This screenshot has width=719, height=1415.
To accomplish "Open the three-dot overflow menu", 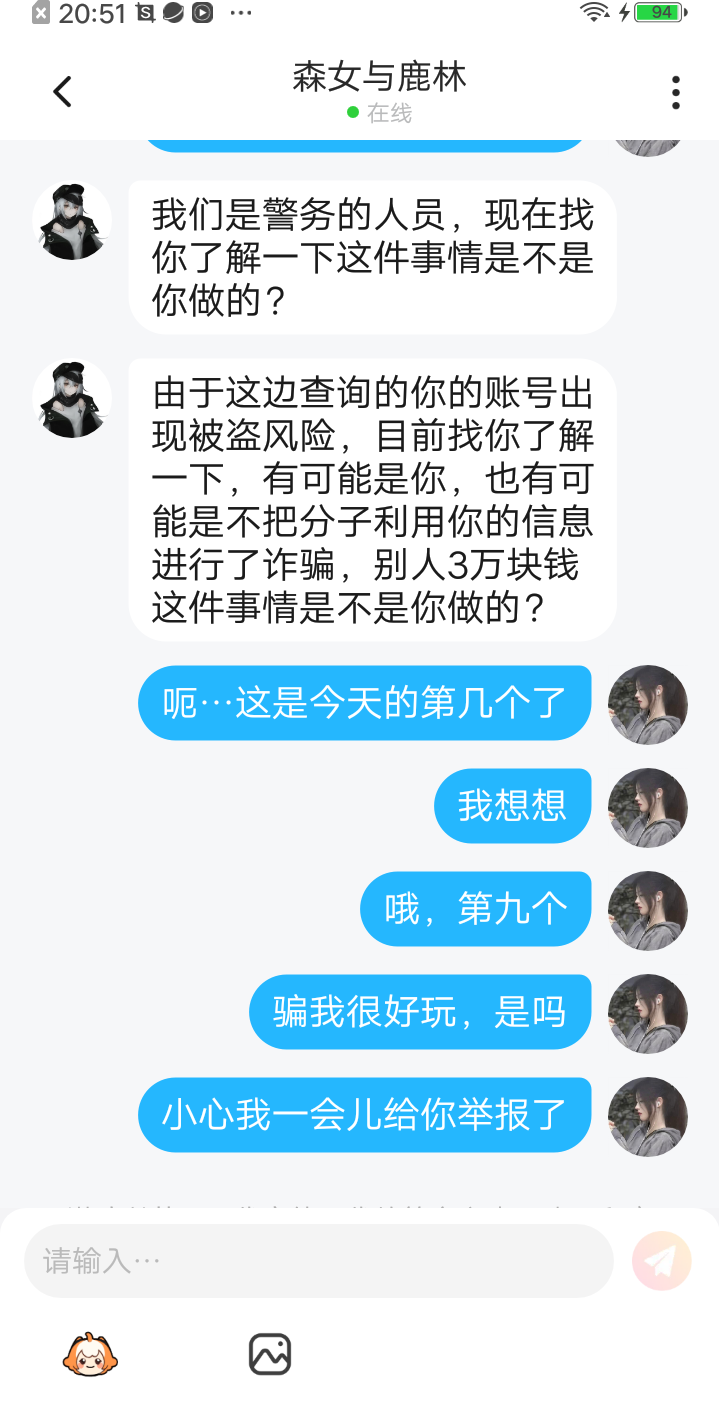I will (676, 92).
